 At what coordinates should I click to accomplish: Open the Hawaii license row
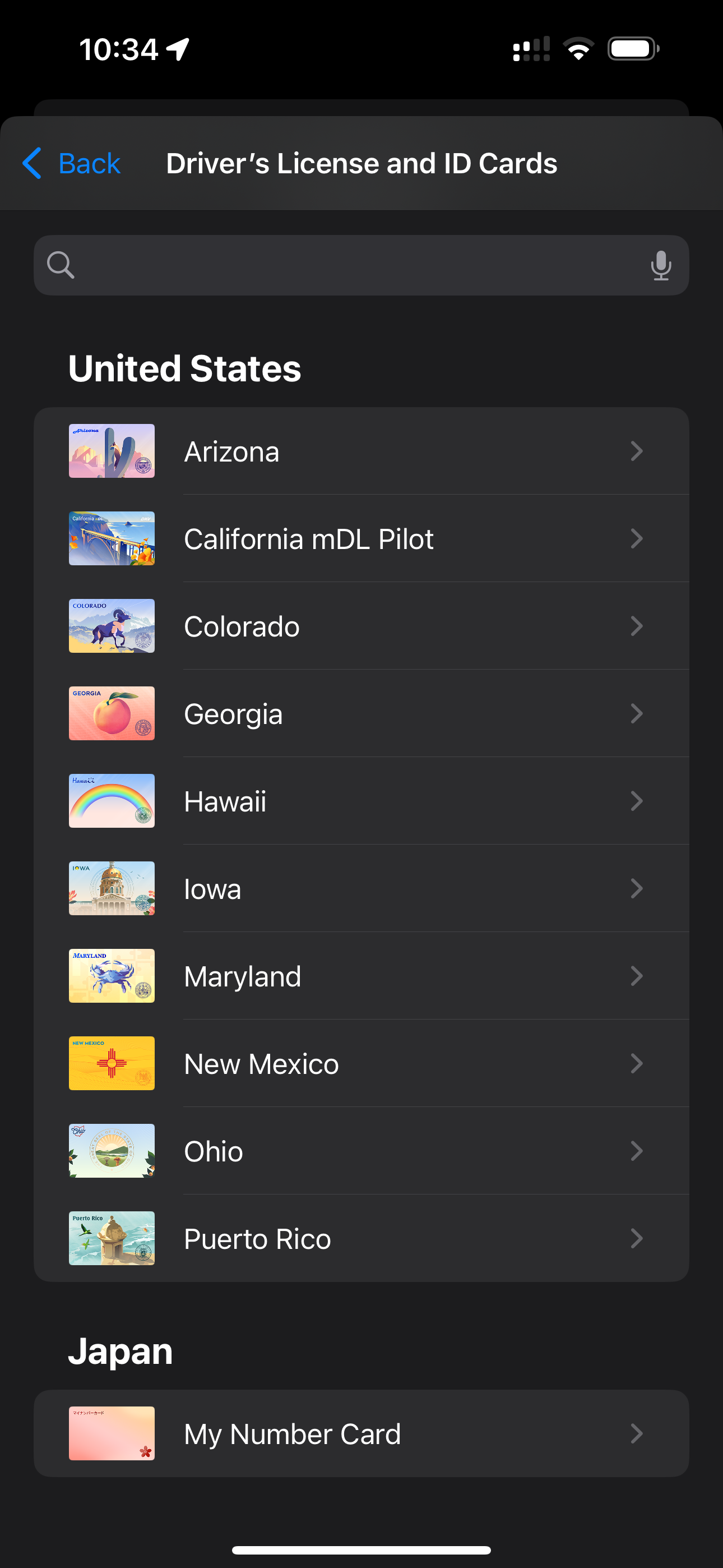pyautogui.click(x=360, y=801)
